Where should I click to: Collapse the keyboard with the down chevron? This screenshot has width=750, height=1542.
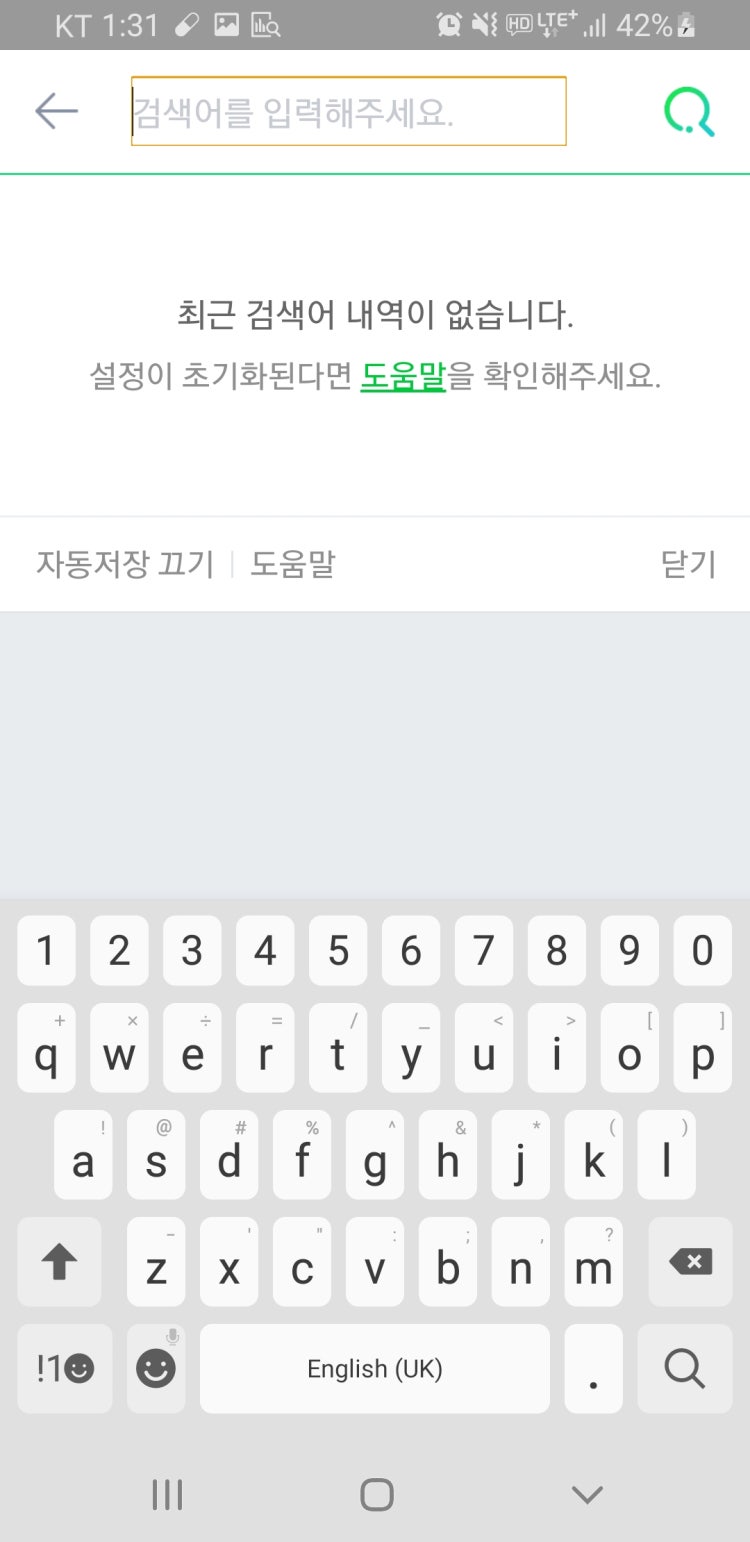585,1494
